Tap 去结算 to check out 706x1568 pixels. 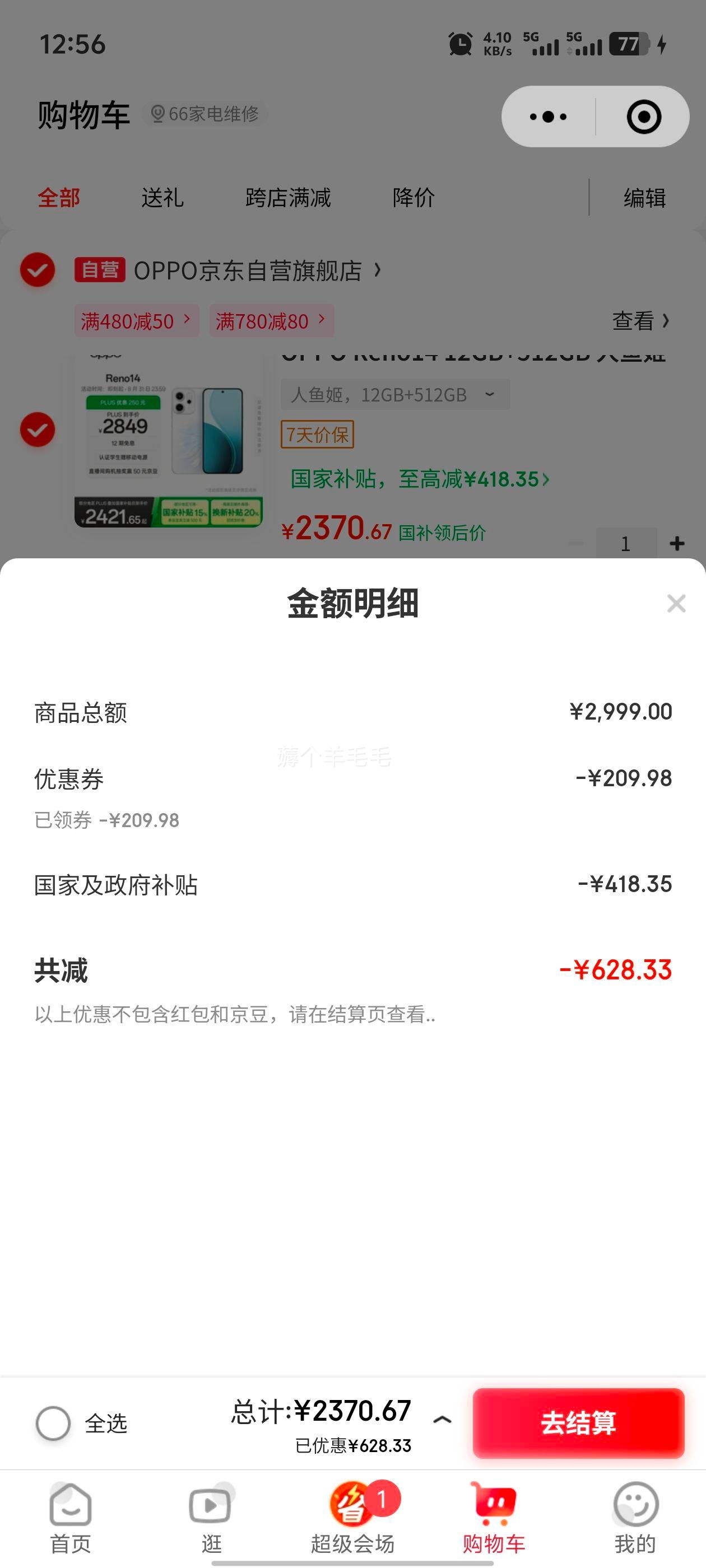(578, 1422)
